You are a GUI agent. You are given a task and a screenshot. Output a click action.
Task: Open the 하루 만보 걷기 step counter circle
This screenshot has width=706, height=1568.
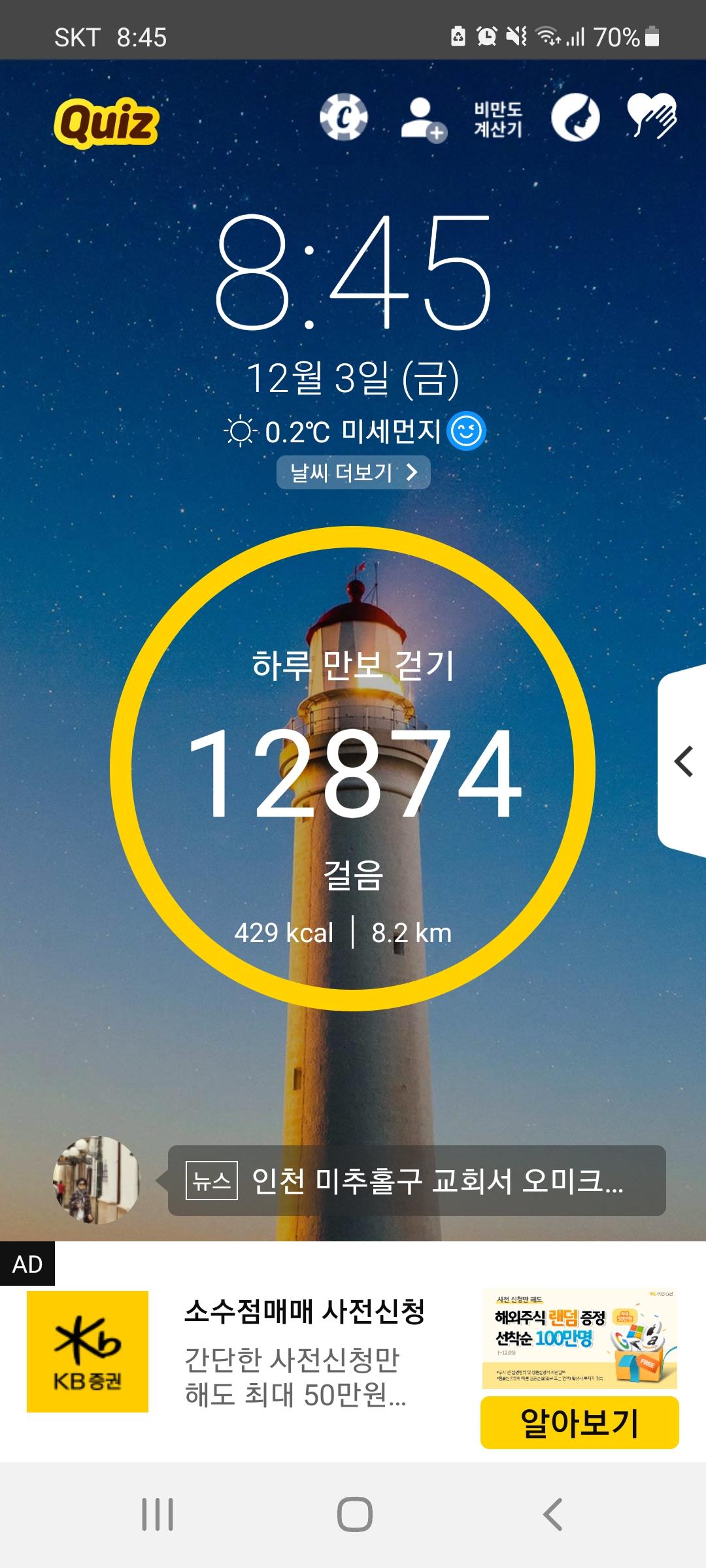click(353, 768)
